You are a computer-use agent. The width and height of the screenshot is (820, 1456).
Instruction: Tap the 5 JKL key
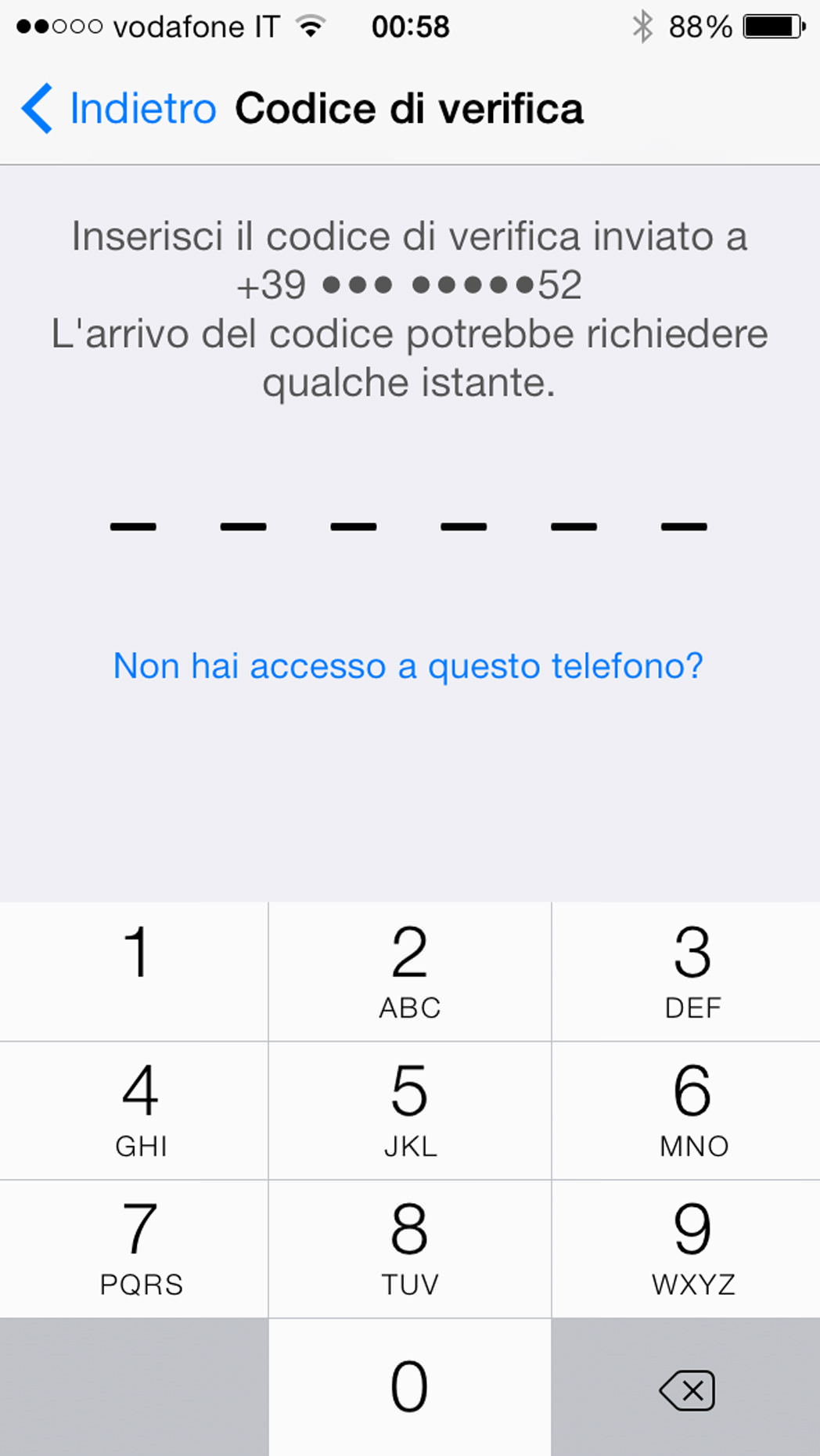[x=409, y=1110]
